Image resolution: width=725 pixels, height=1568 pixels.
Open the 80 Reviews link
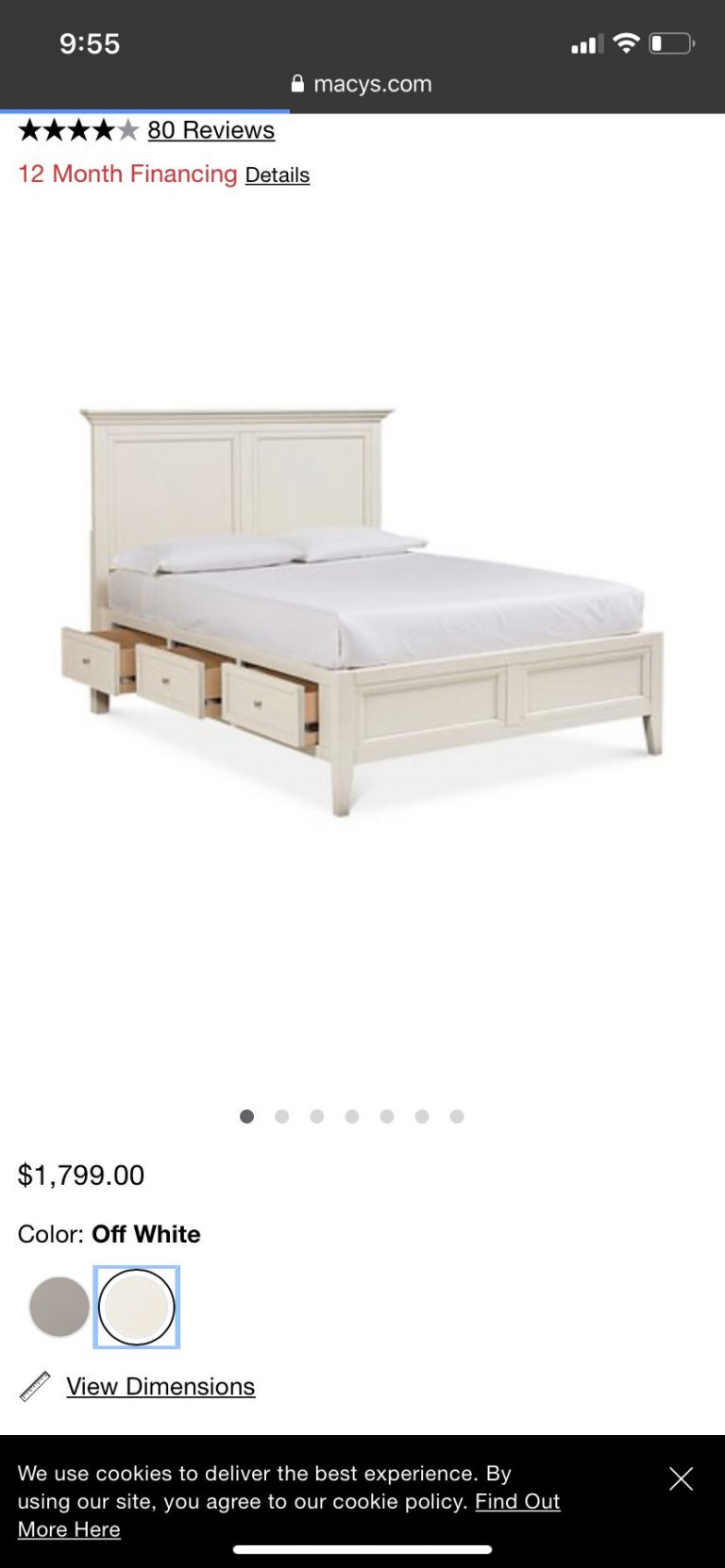coord(211,130)
